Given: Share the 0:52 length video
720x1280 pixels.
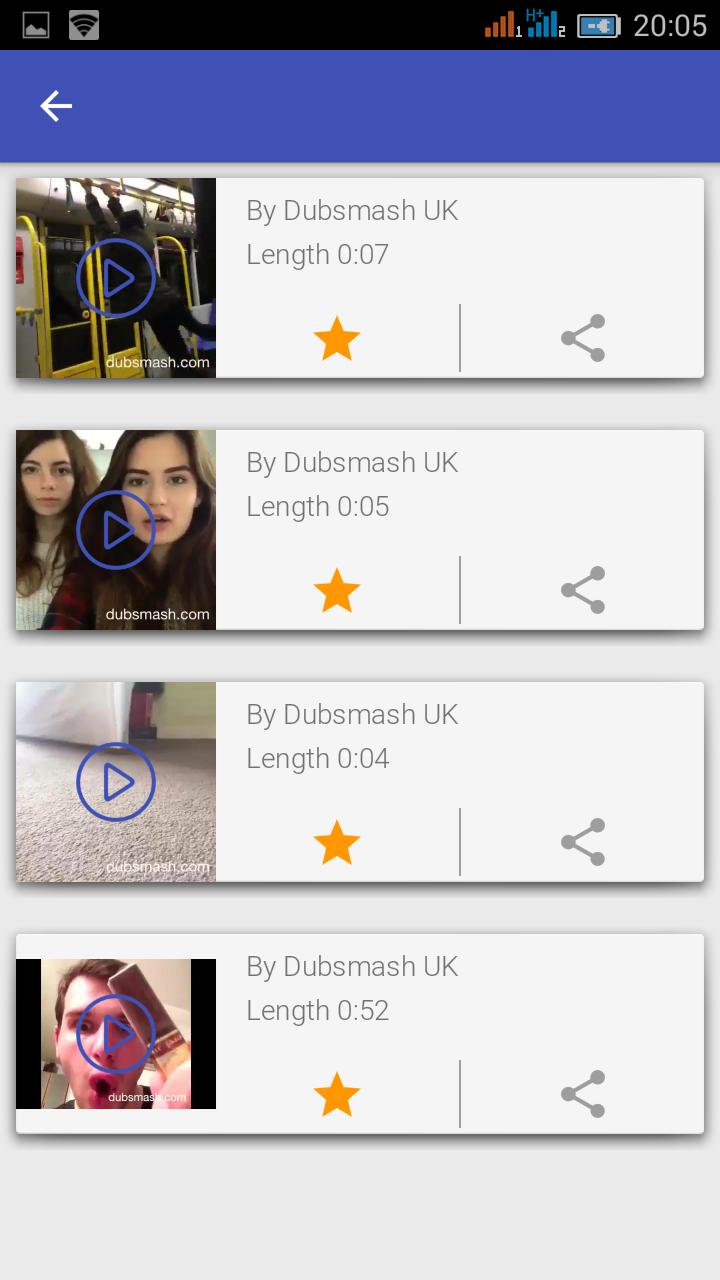Looking at the screenshot, I should (583, 1095).
